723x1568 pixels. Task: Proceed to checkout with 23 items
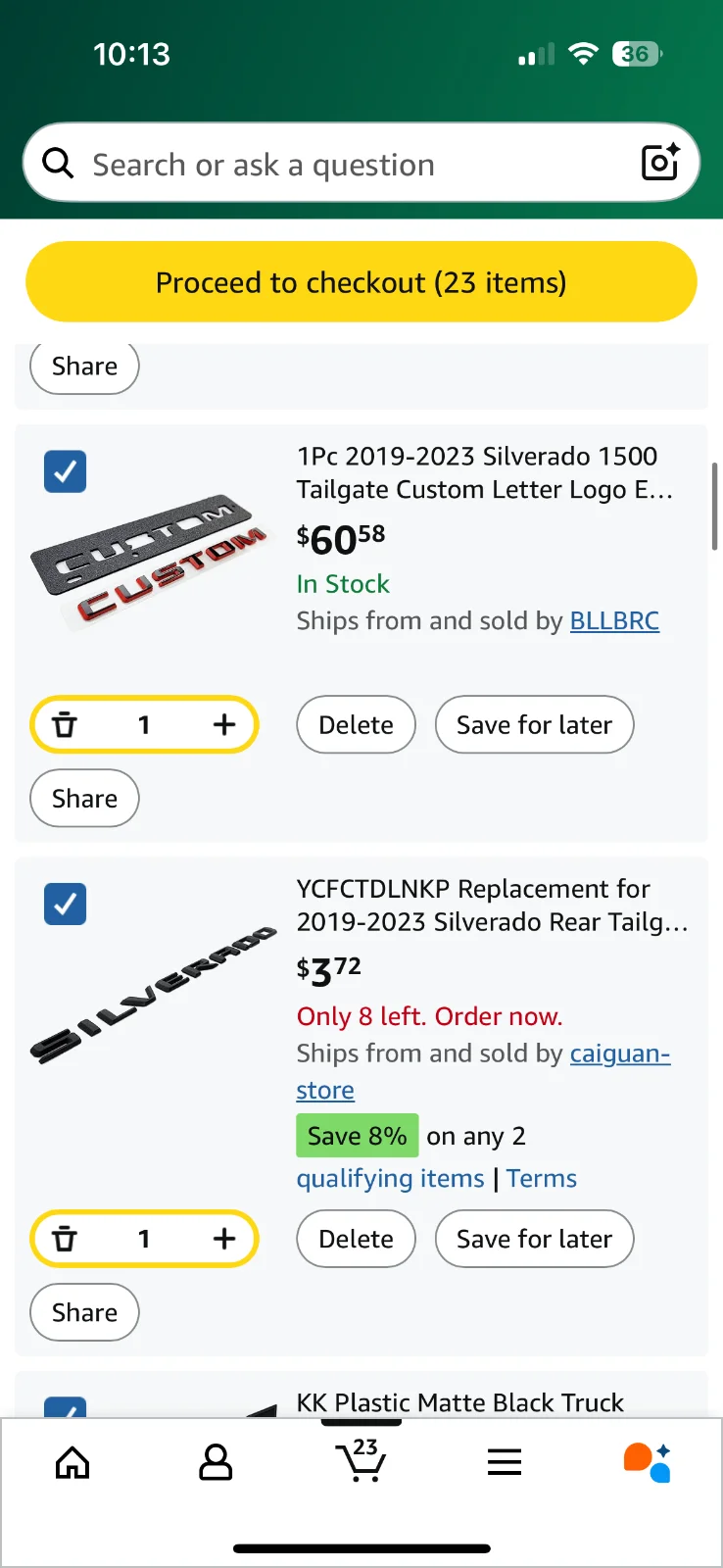pos(361,283)
